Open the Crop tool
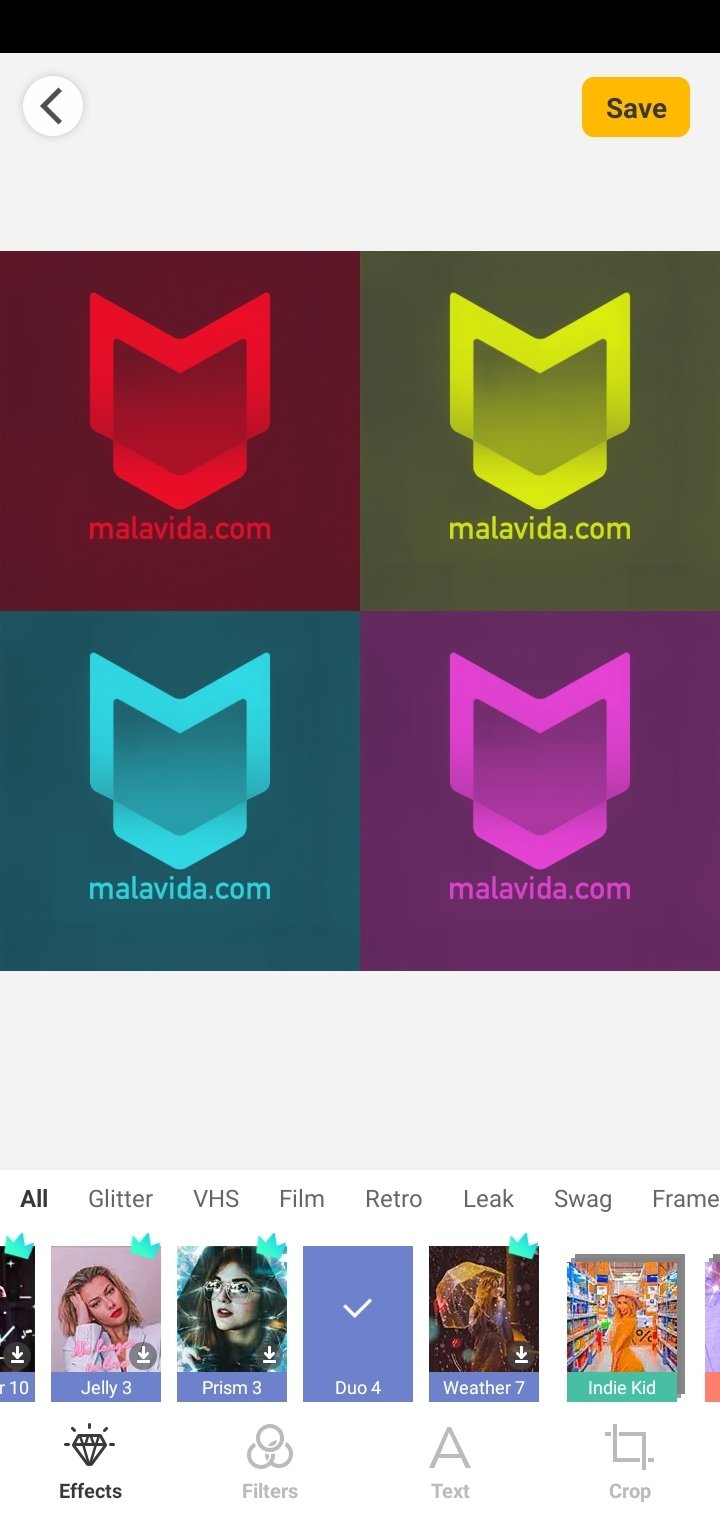The height and width of the screenshot is (1520, 720). (629, 1462)
